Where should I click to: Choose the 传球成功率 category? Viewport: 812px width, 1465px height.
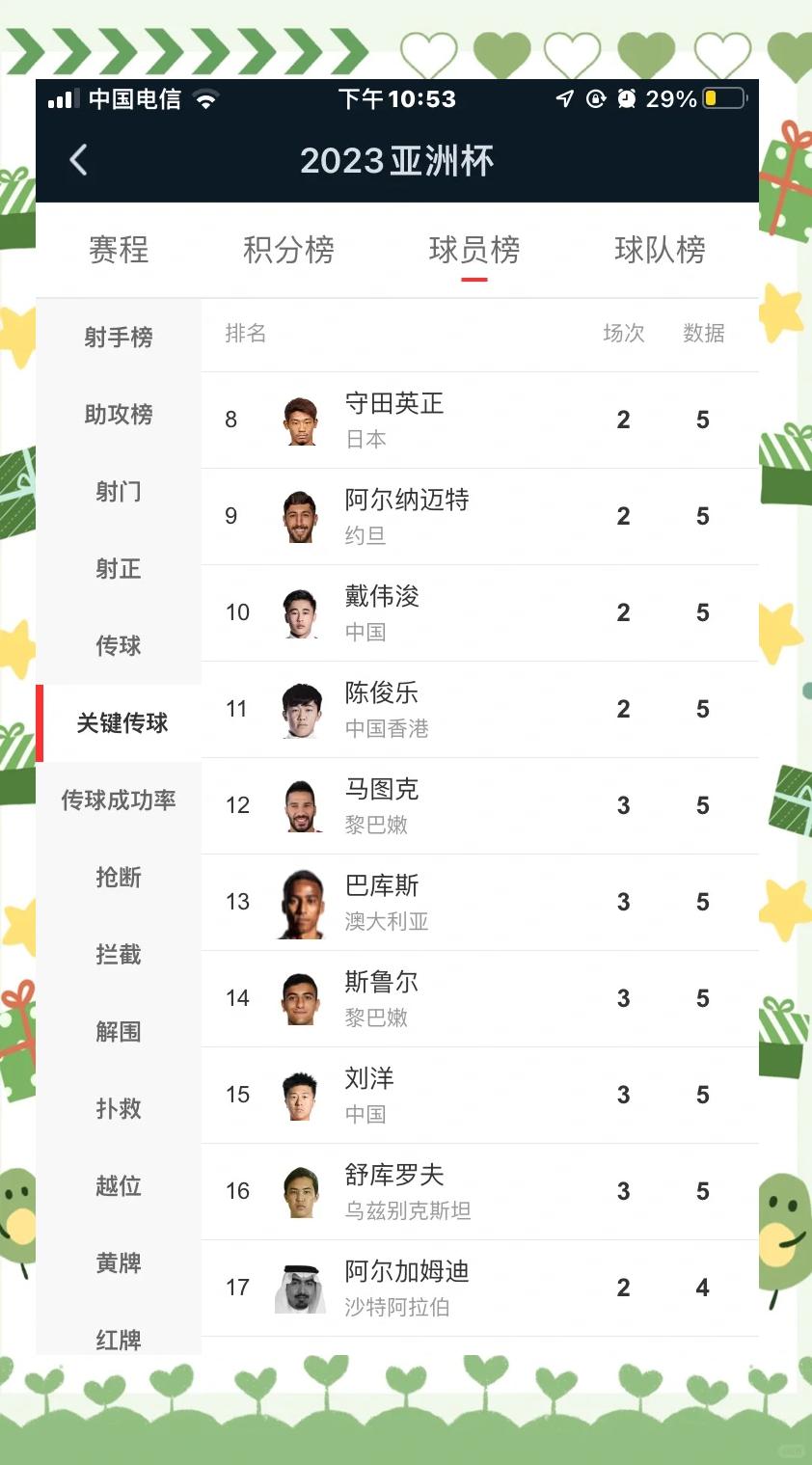(119, 800)
